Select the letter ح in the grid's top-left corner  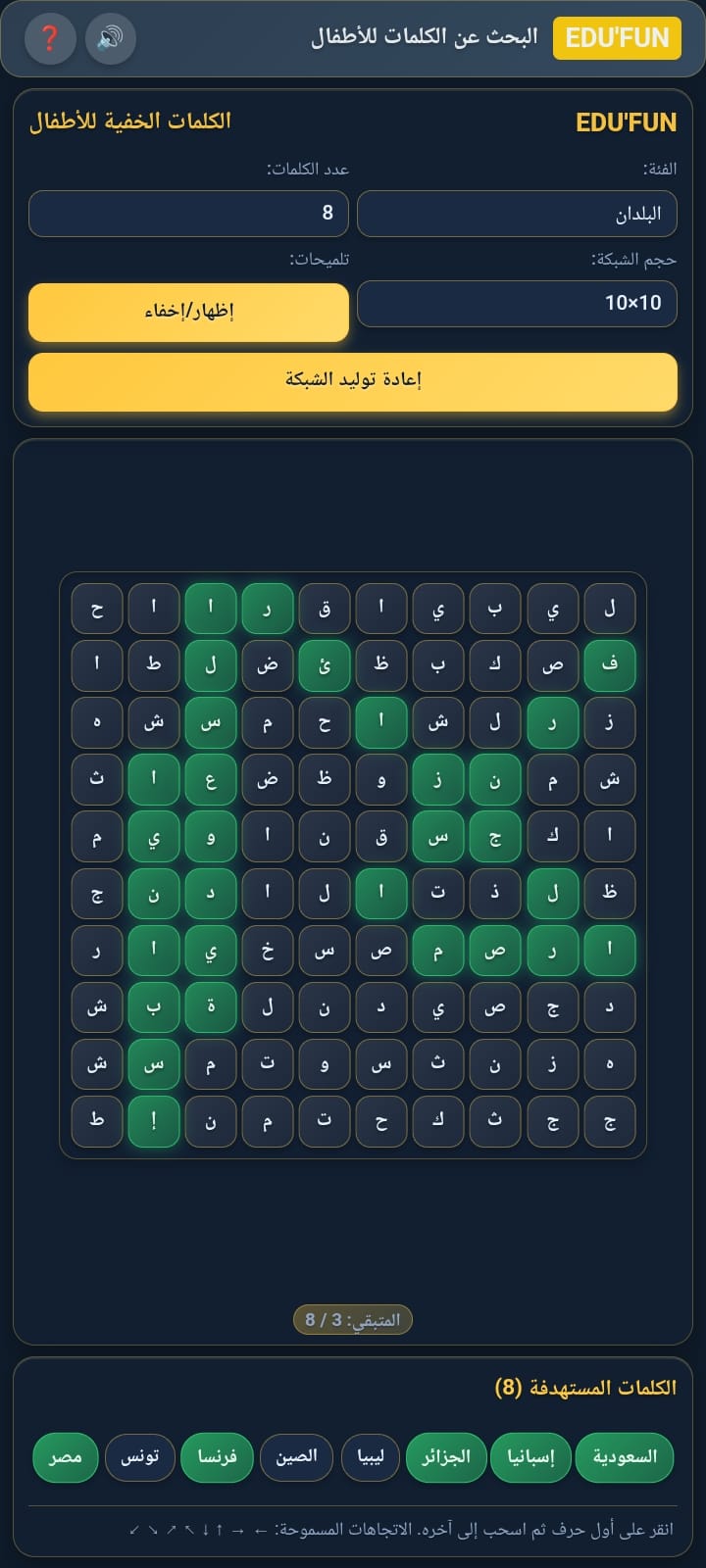(x=96, y=608)
